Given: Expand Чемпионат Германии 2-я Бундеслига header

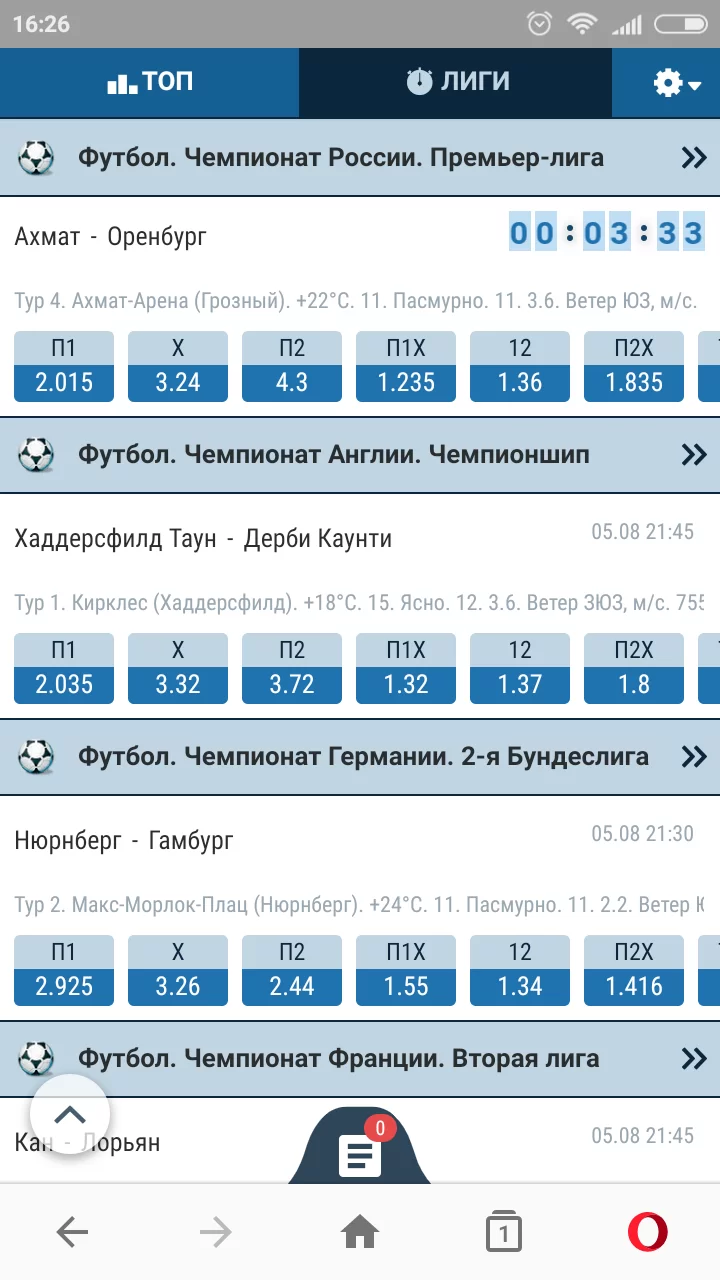Looking at the screenshot, I should point(693,757).
